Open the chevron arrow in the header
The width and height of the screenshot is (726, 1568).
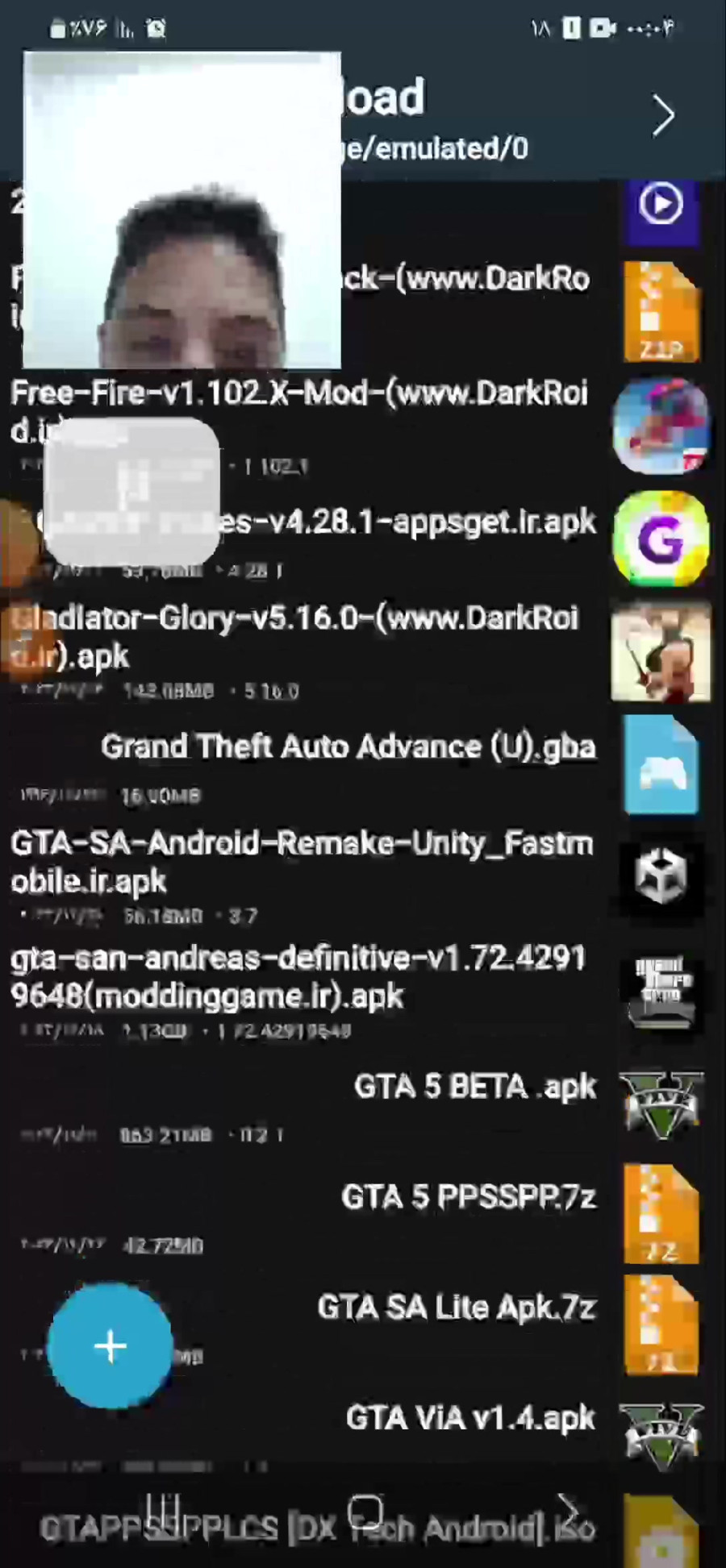point(663,116)
